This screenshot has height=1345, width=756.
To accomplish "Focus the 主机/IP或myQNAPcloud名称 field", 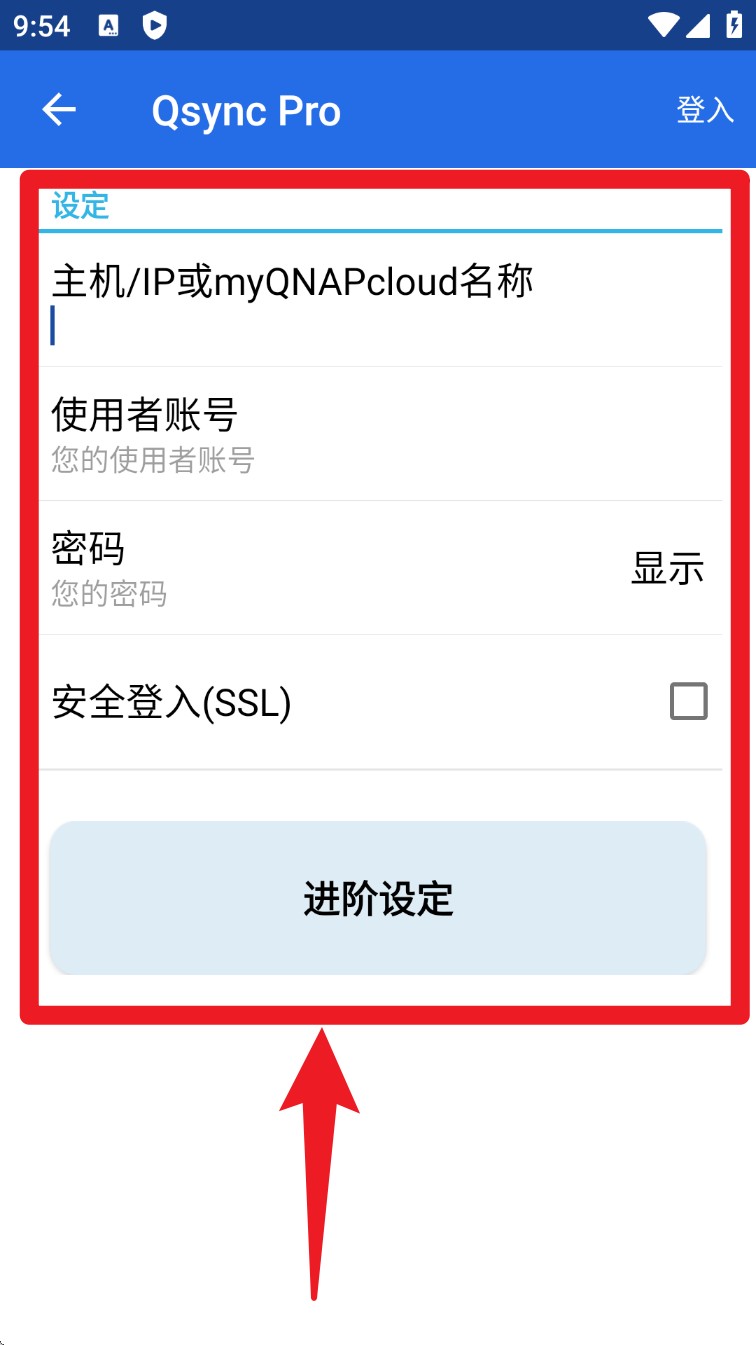I will click(x=380, y=300).
